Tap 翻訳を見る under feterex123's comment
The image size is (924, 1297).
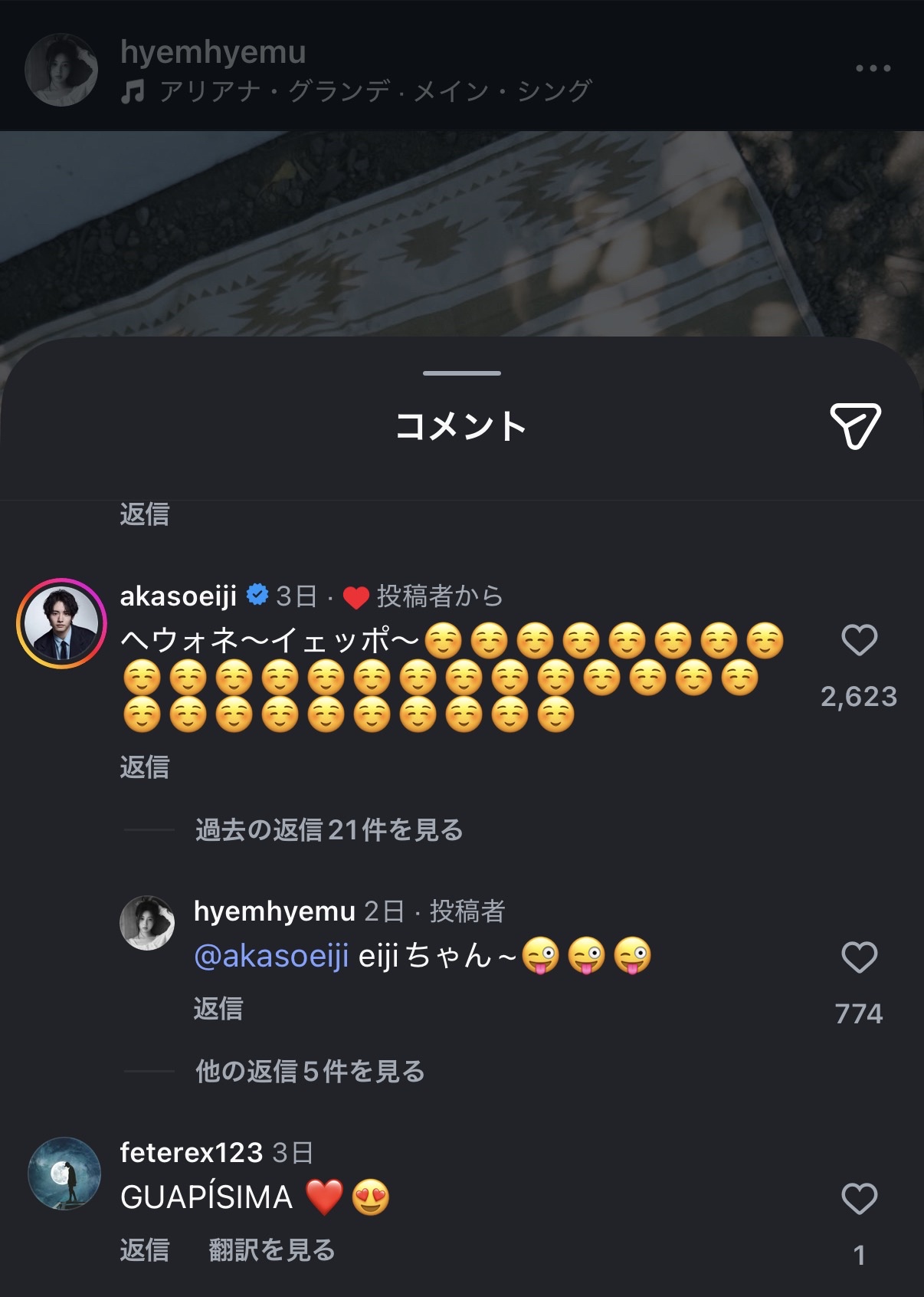click(272, 1250)
